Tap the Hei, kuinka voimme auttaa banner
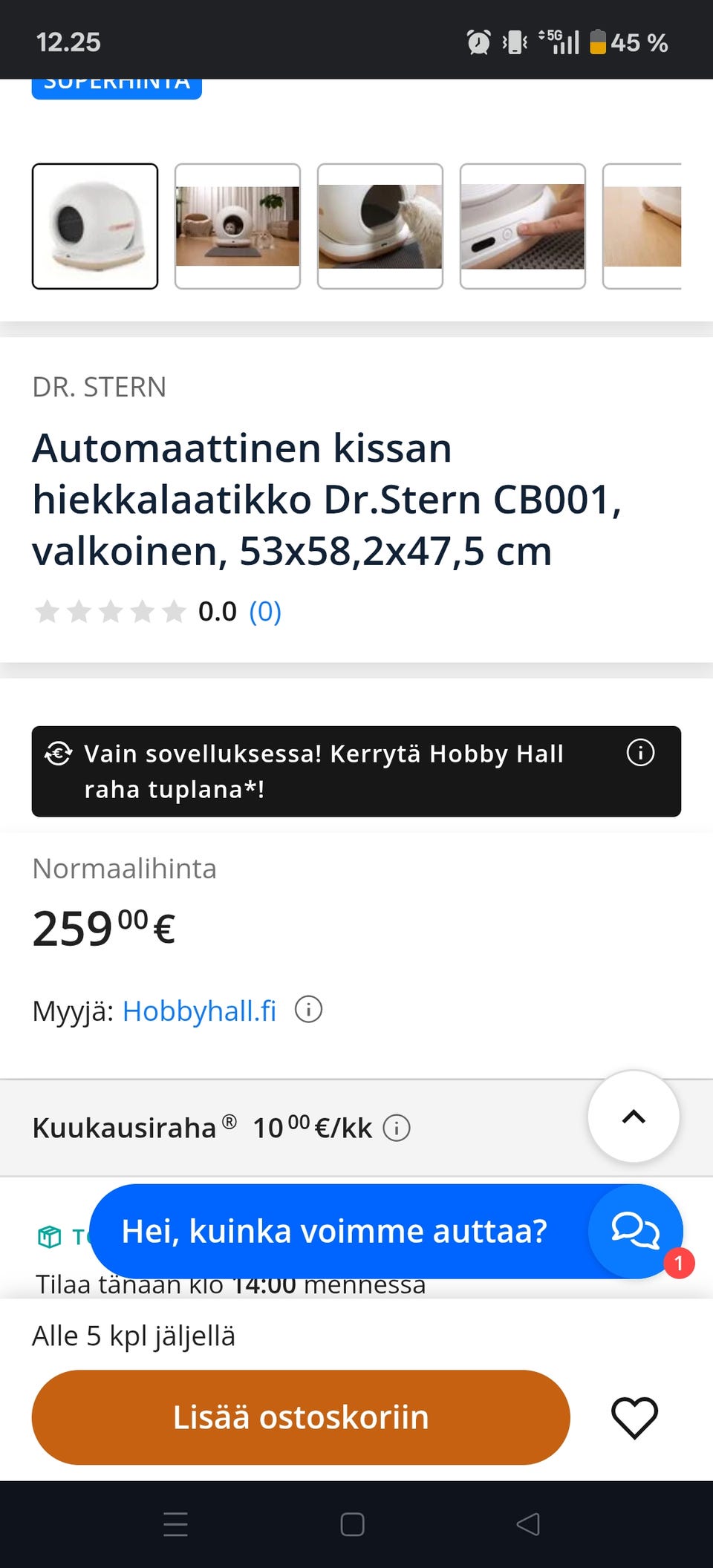The height and width of the screenshot is (1568, 713). (334, 1230)
